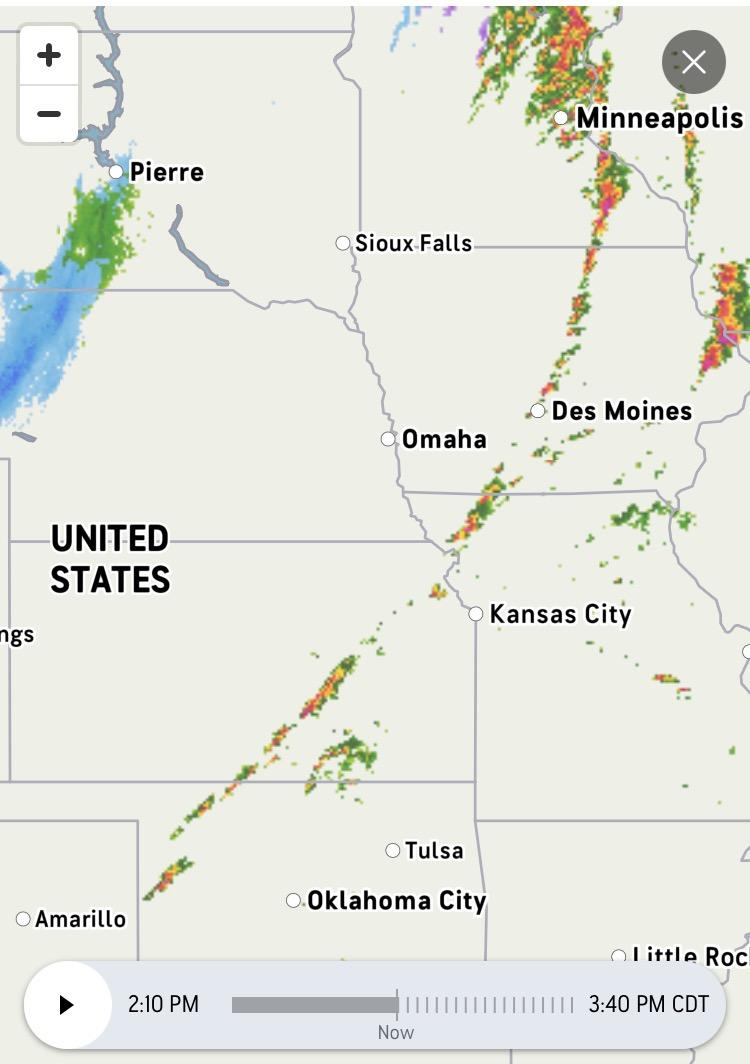Zoom out of the radar map
Image resolution: width=750 pixels, height=1064 pixels.
pyautogui.click(x=48, y=114)
